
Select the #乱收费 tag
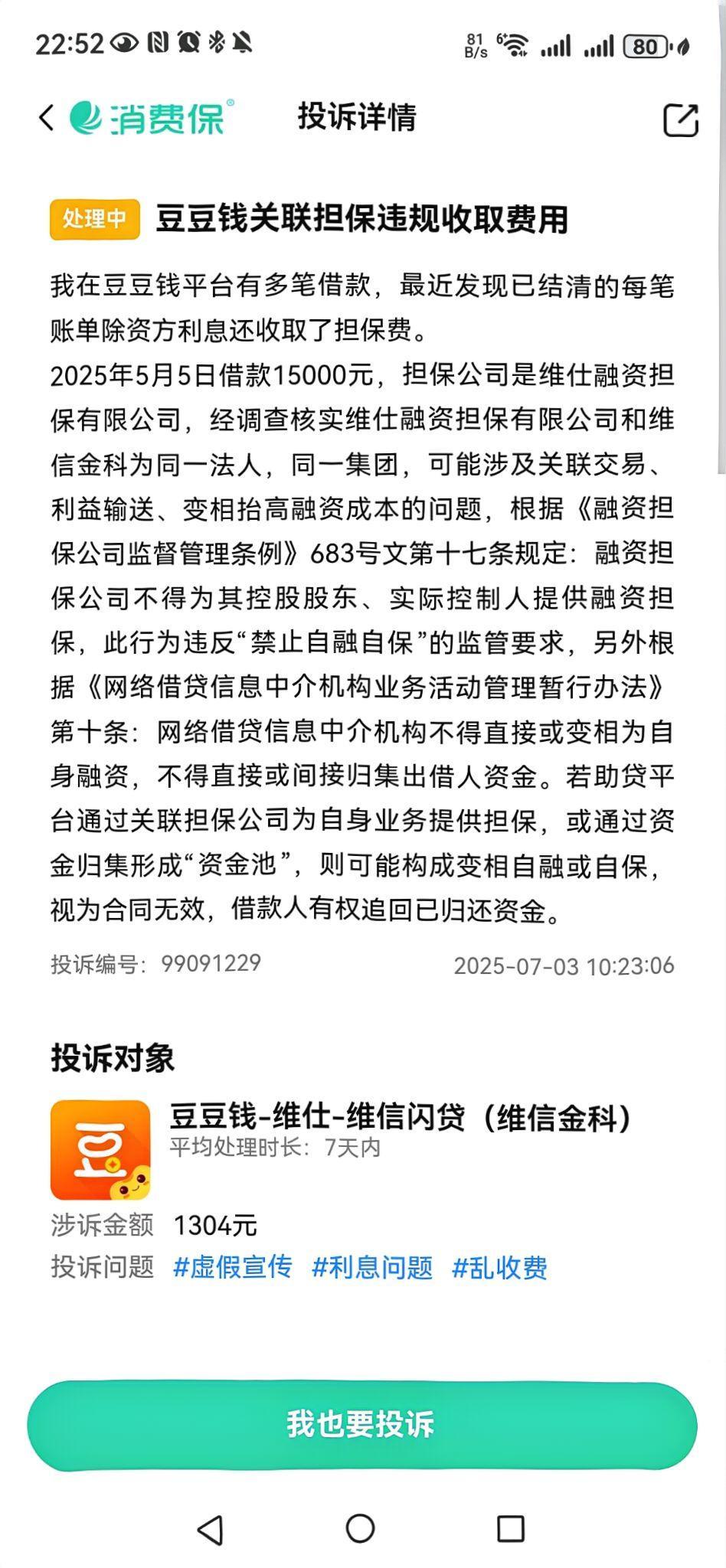[499, 1267]
